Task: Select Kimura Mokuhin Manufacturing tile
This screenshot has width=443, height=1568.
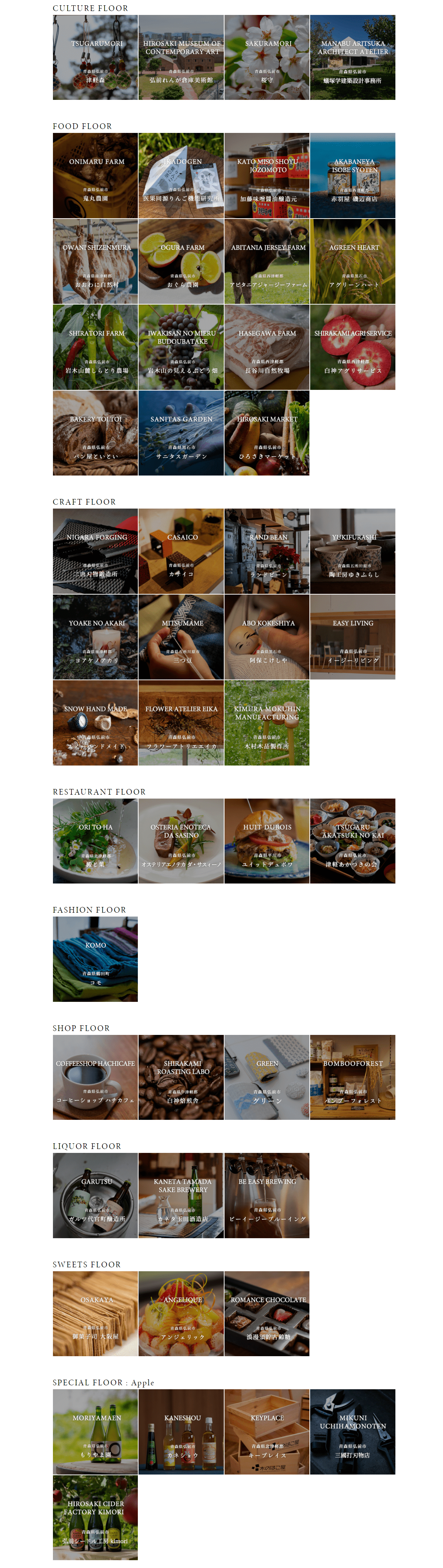Action: coord(266,723)
